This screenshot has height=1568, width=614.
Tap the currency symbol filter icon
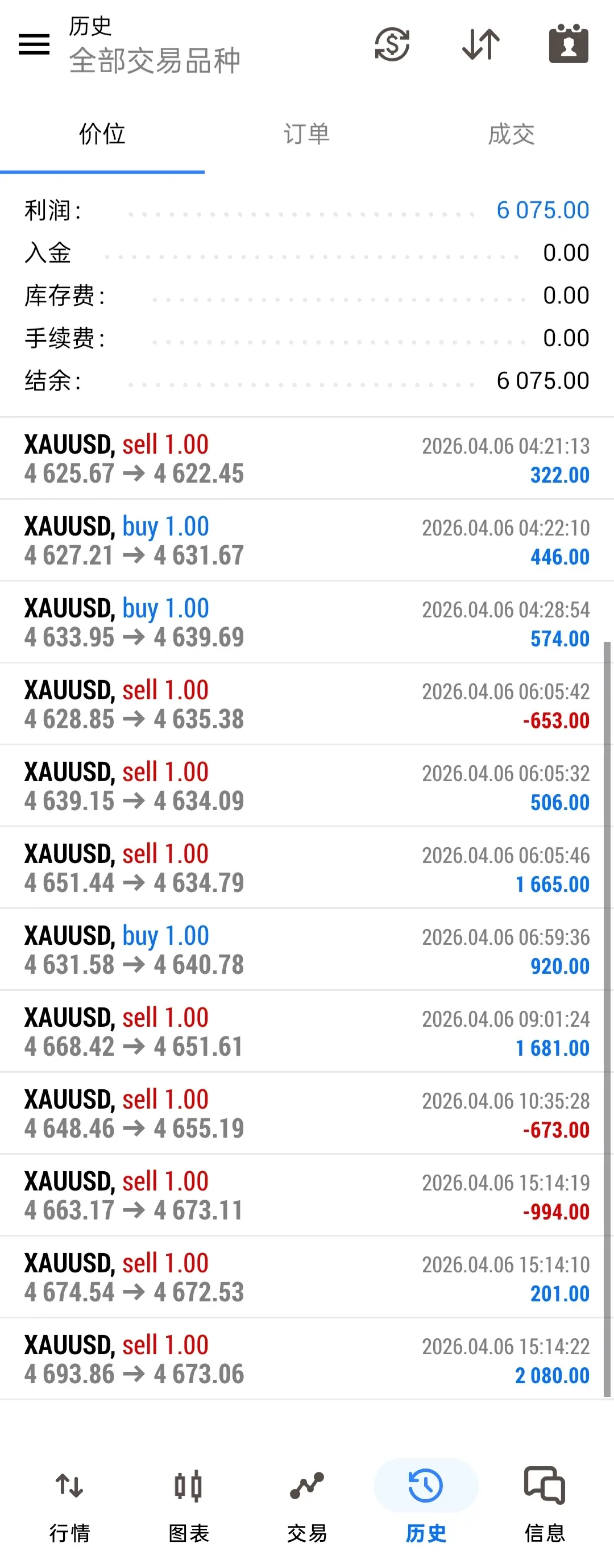point(392,44)
